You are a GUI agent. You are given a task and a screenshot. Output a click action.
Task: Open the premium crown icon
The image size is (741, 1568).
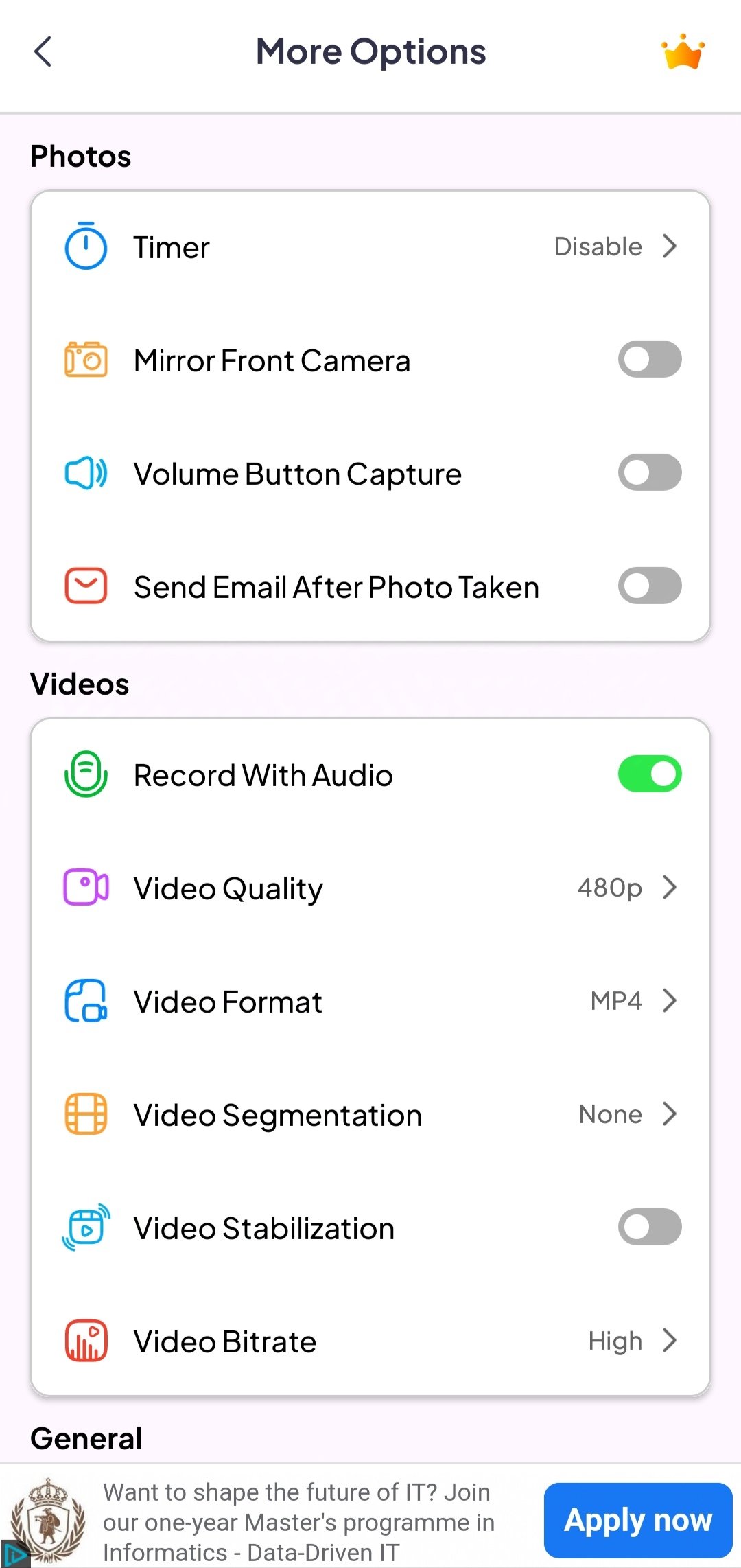click(x=683, y=52)
